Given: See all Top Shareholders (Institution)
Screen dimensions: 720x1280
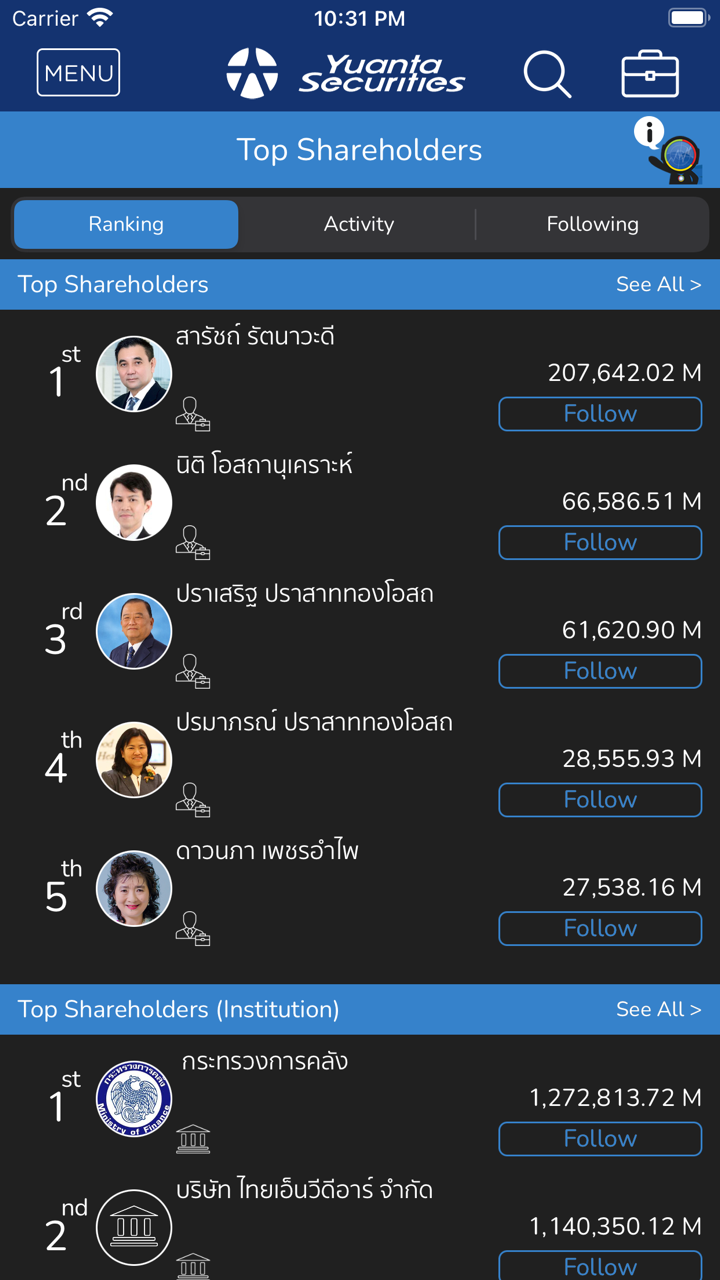Looking at the screenshot, I should tap(658, 1010).
